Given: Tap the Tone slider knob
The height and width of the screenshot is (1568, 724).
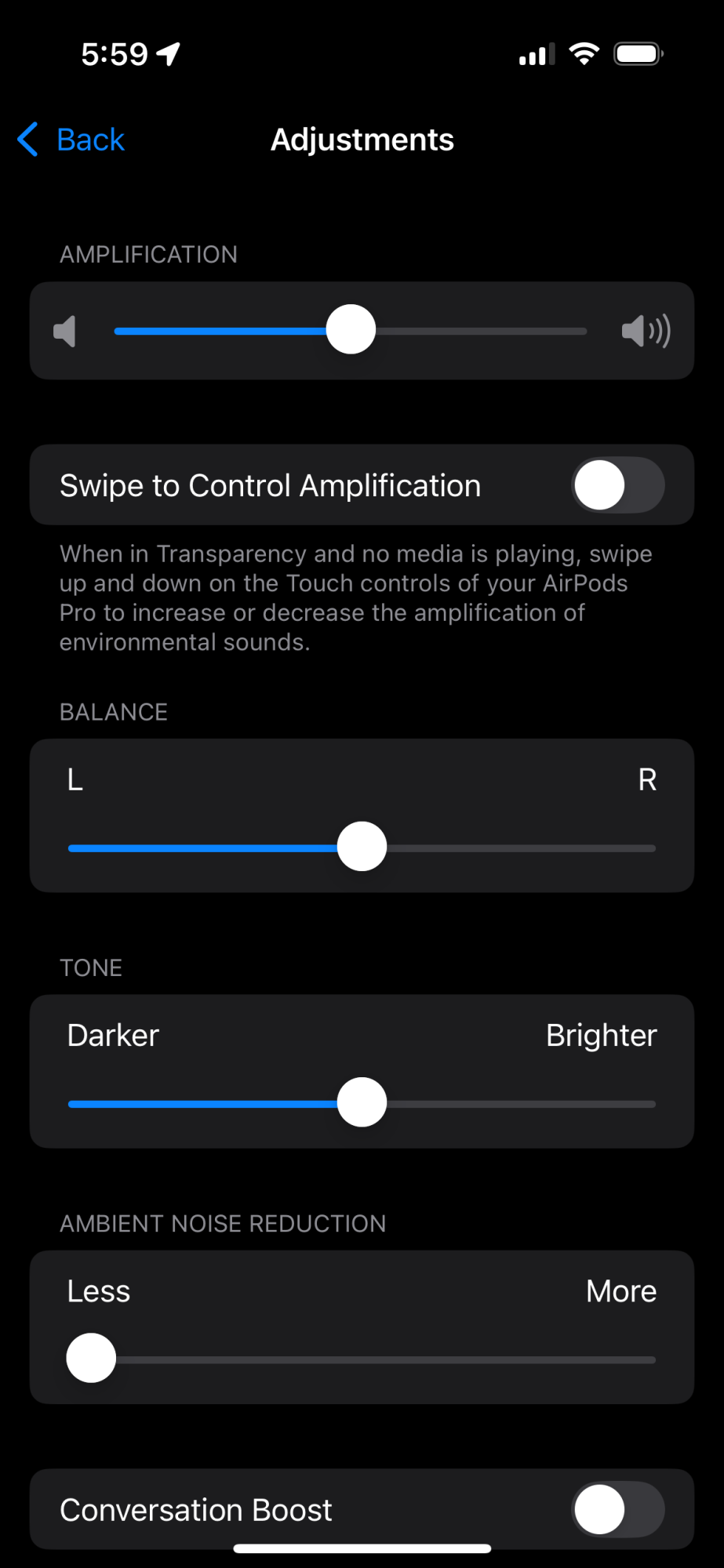Looking at the screenshot, I should point(362,1102).
